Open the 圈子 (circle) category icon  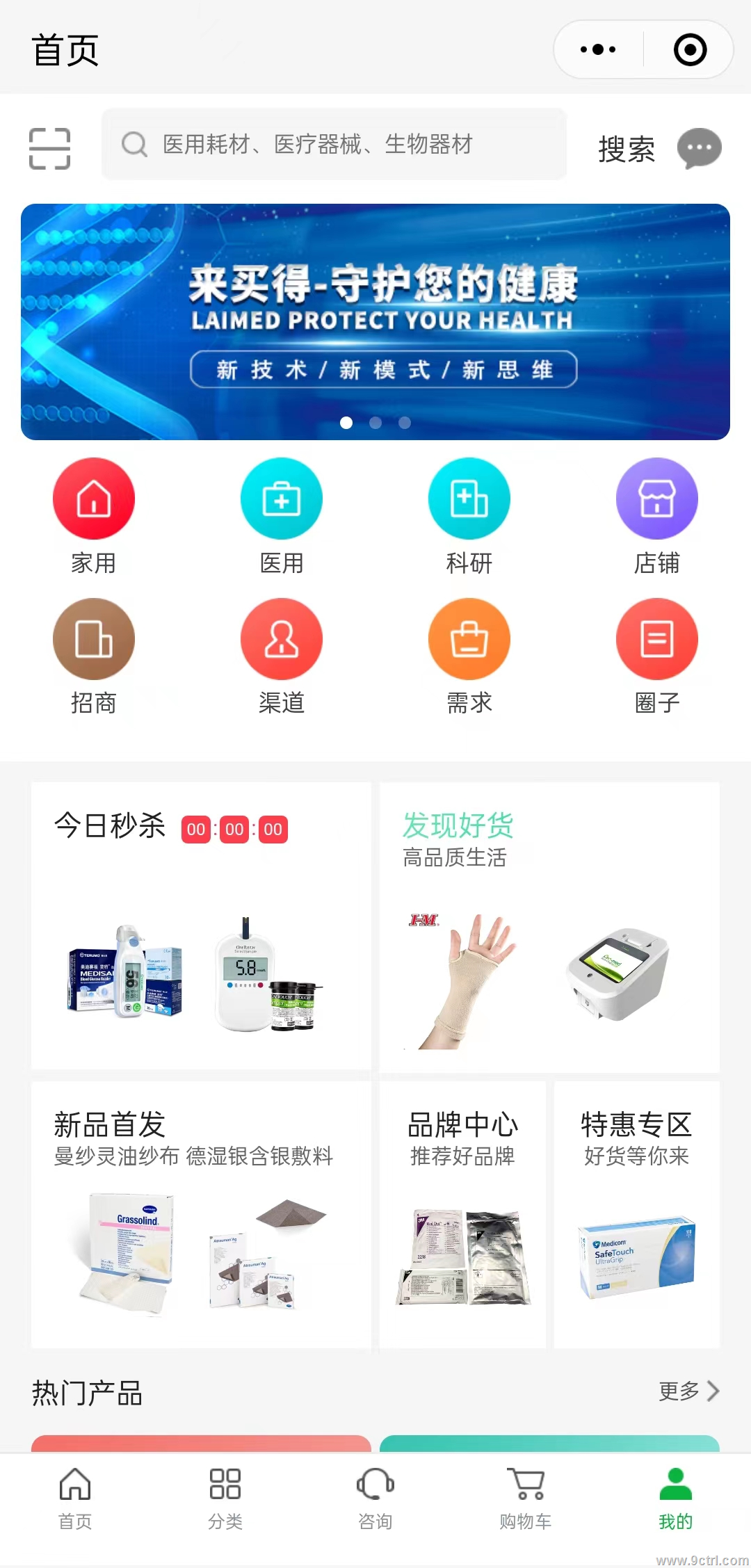point(657,639)
